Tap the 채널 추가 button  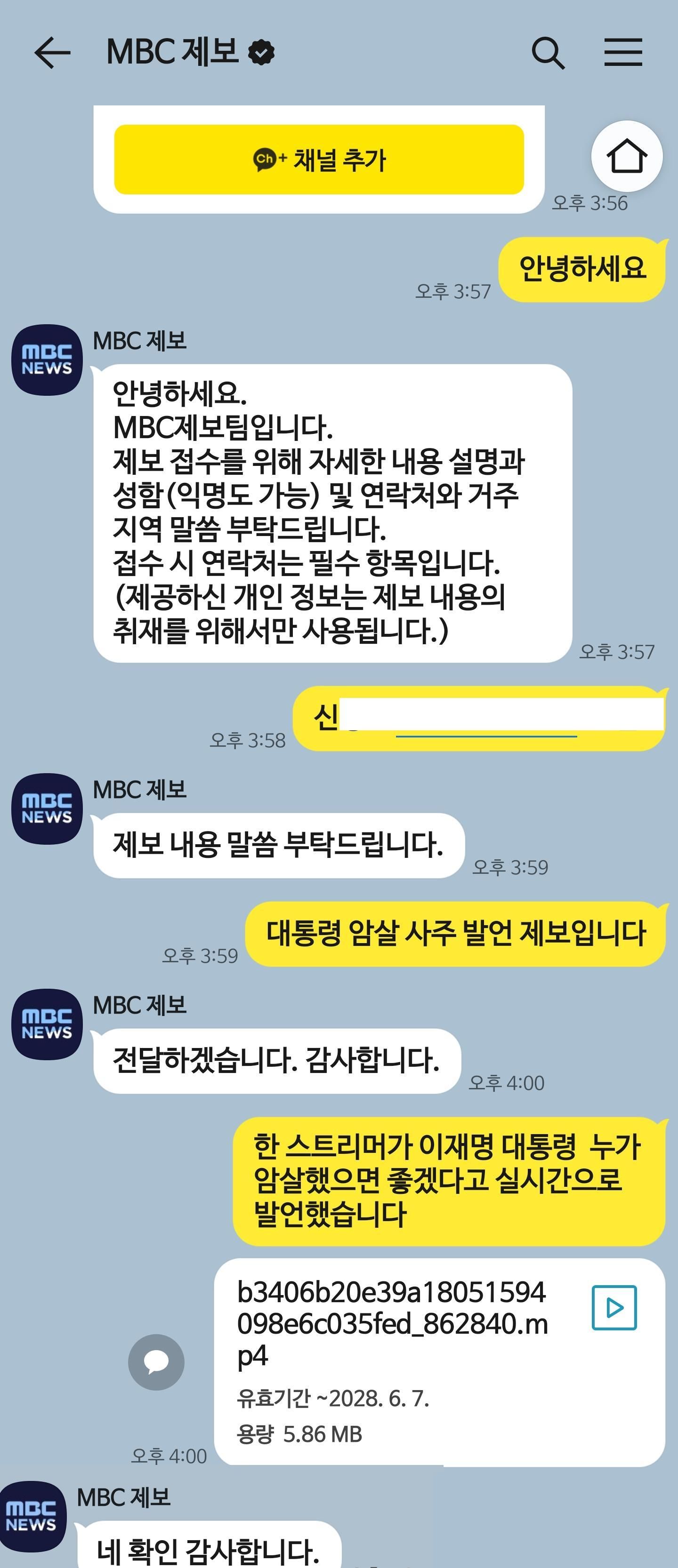coord(319,160)
